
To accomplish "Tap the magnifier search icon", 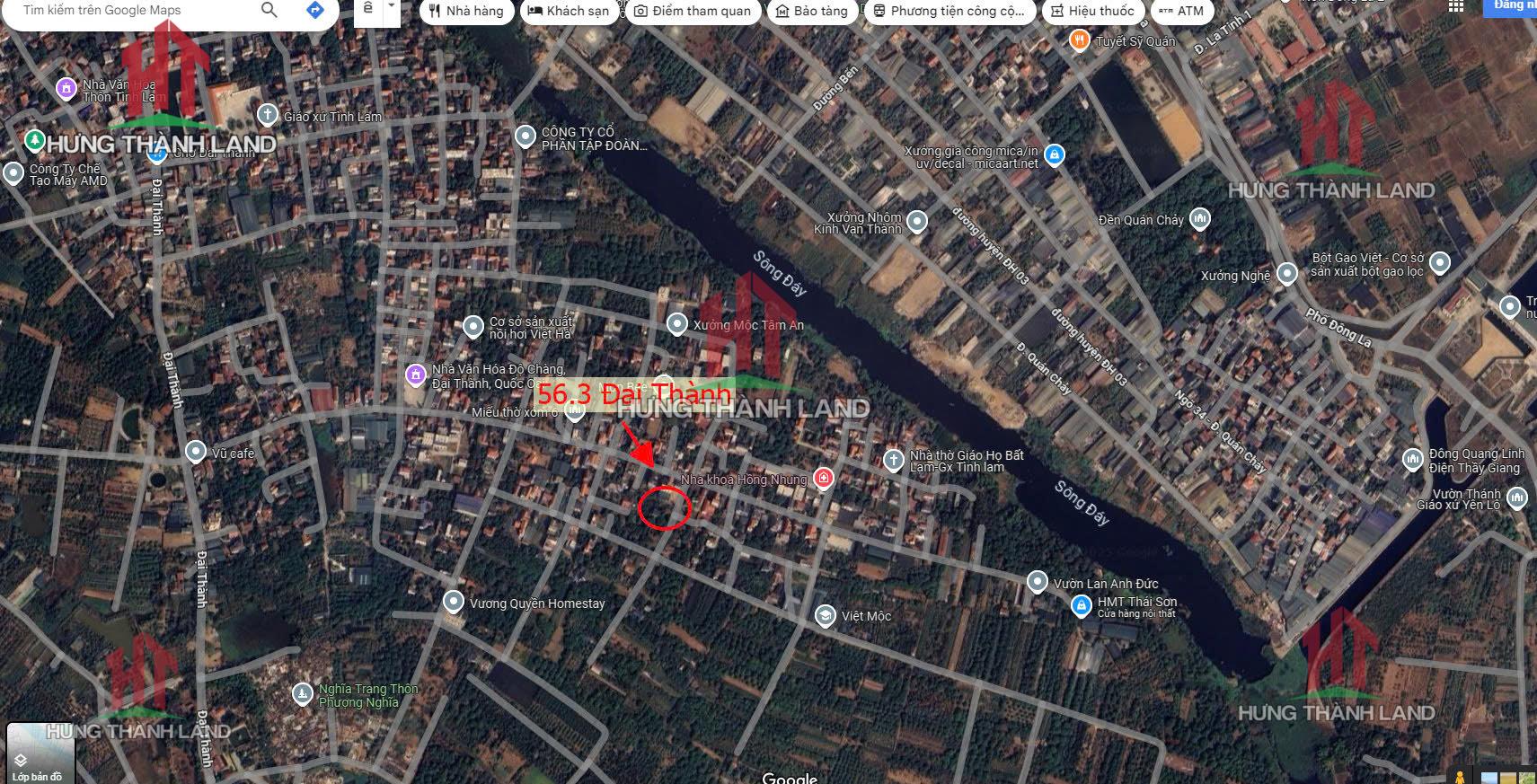I will [x=269, y=10].
